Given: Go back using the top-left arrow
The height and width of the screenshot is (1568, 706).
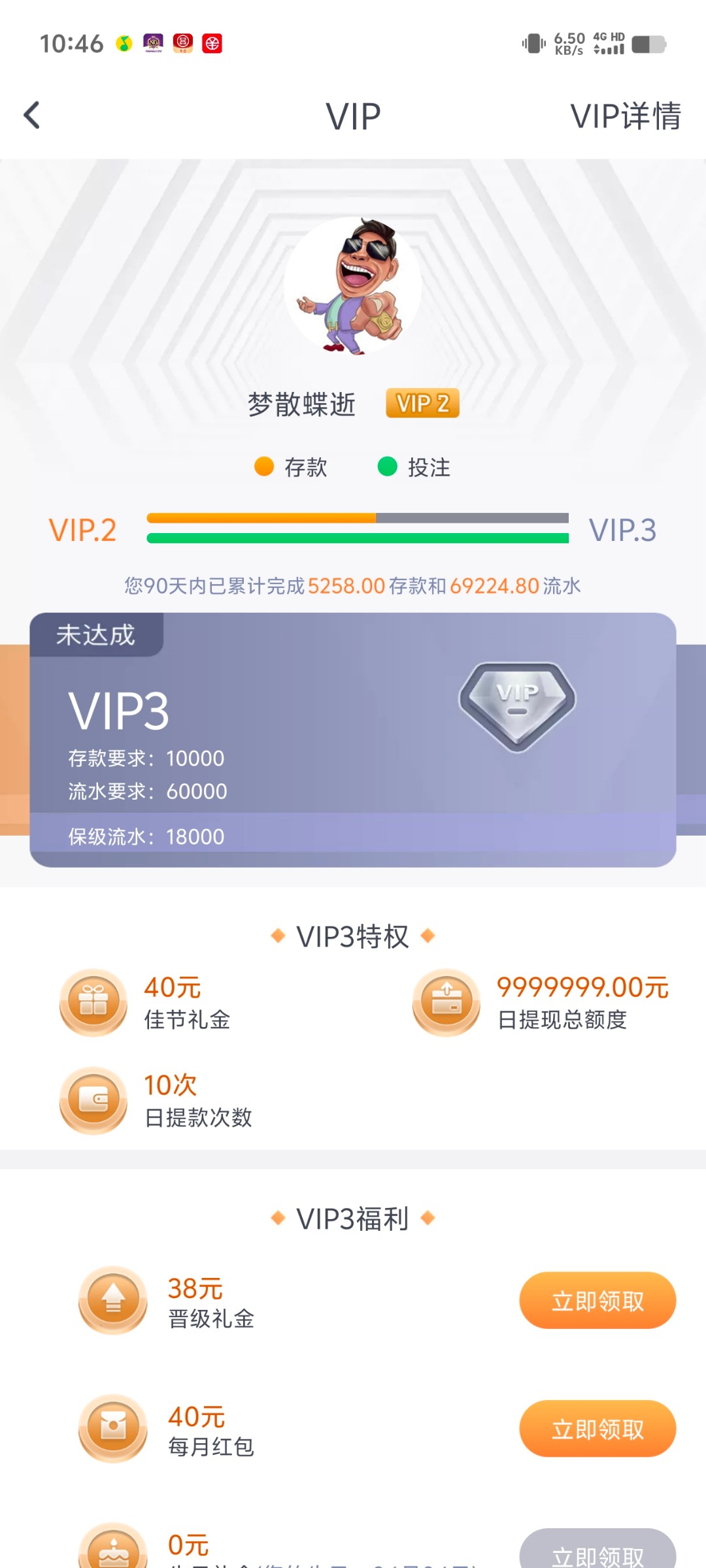Looking at the screenshot, I should coord(32,116).
